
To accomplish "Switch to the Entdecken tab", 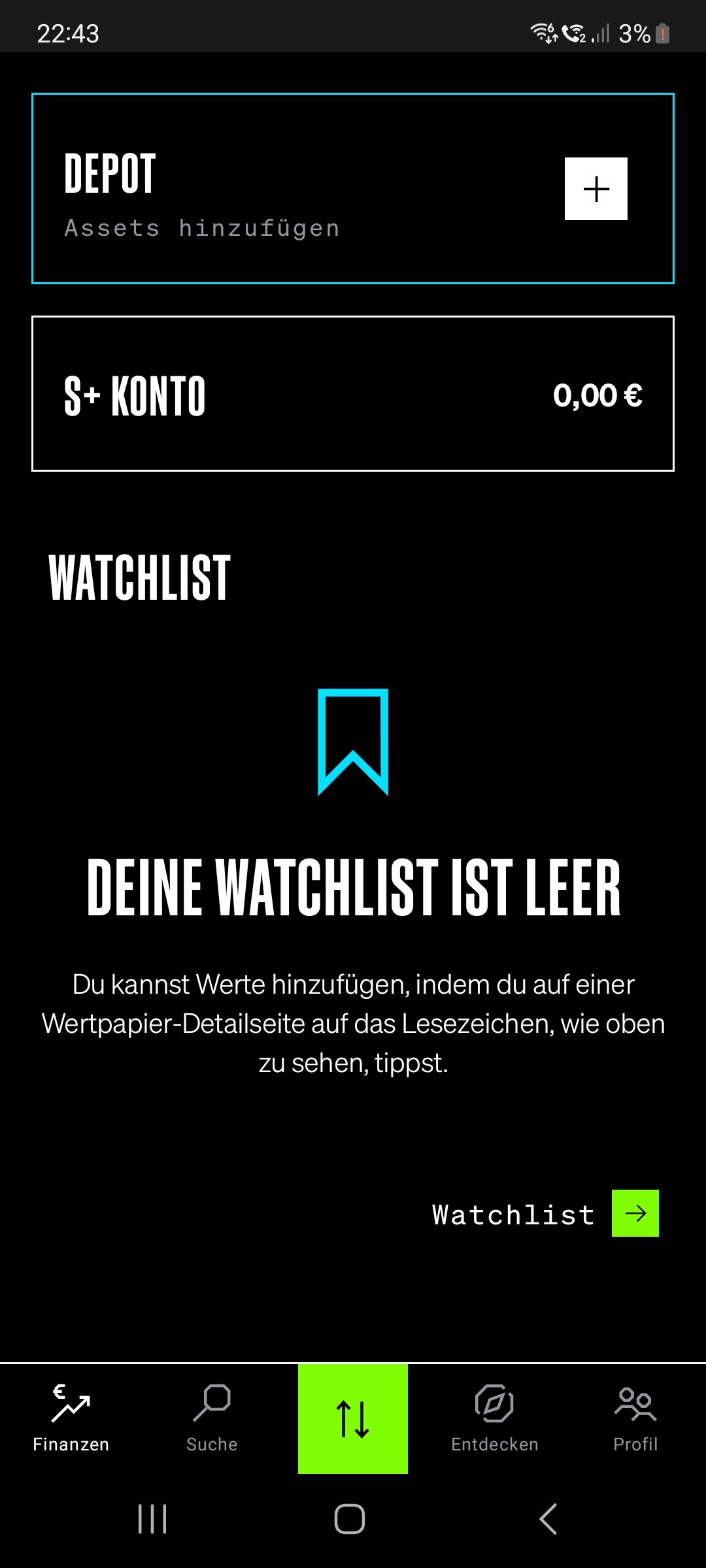I will (494, 1418).
